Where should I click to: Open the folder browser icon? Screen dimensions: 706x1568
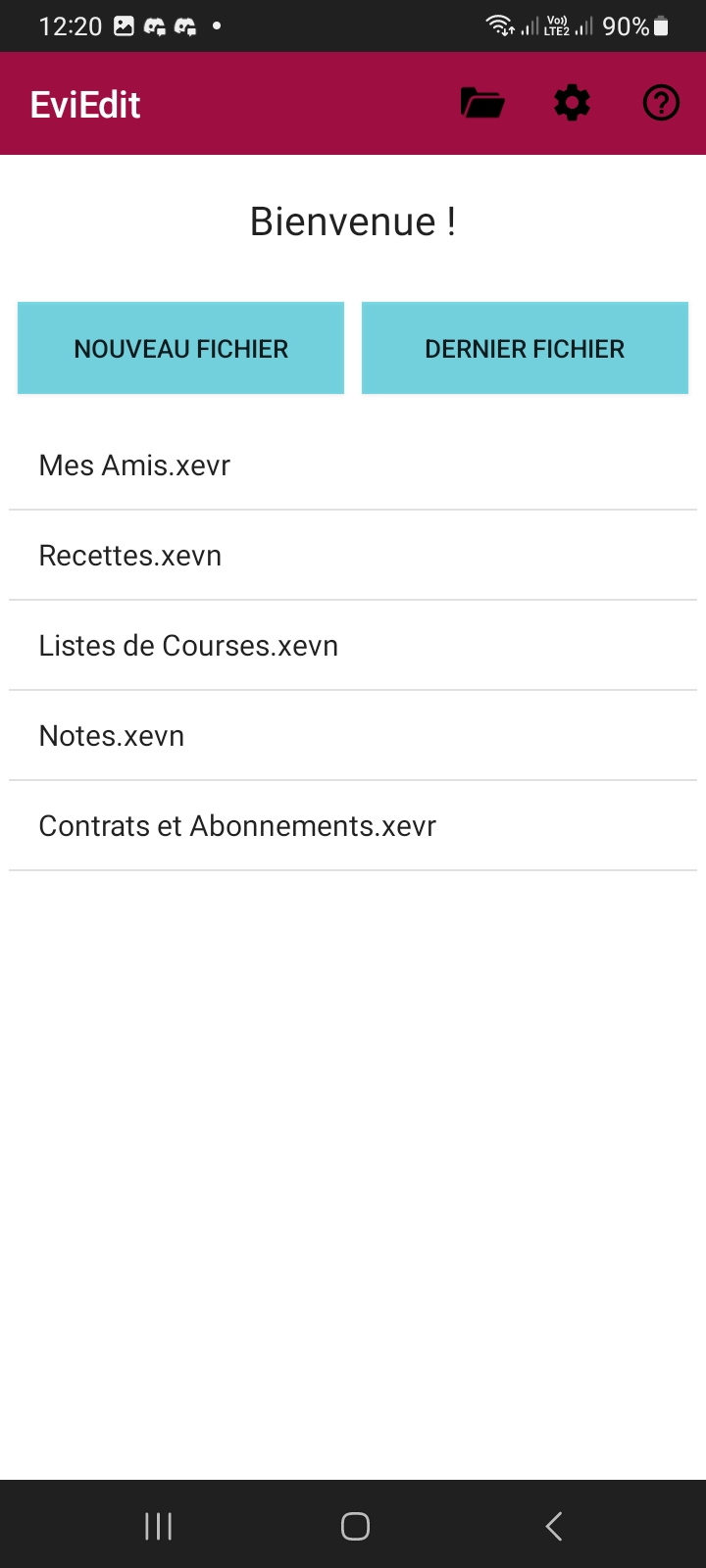(x=482, y=103)
